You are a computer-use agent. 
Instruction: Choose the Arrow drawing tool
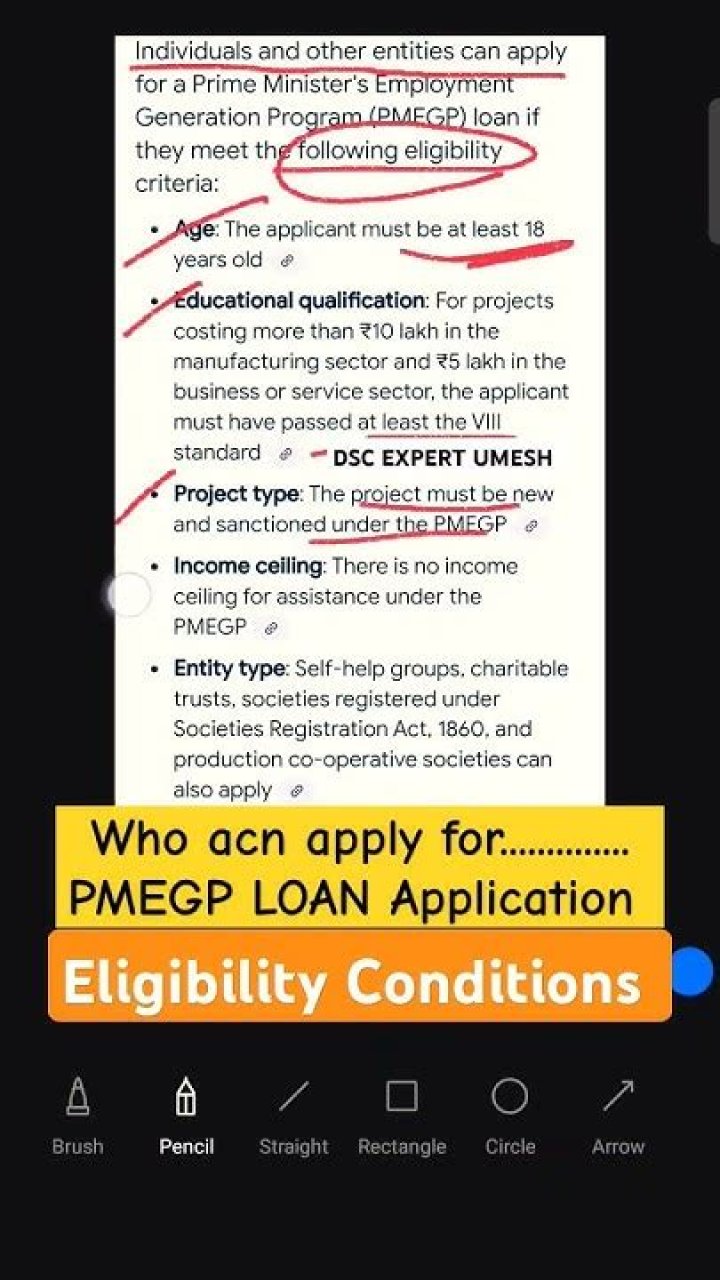click(x=618, y=1115)
